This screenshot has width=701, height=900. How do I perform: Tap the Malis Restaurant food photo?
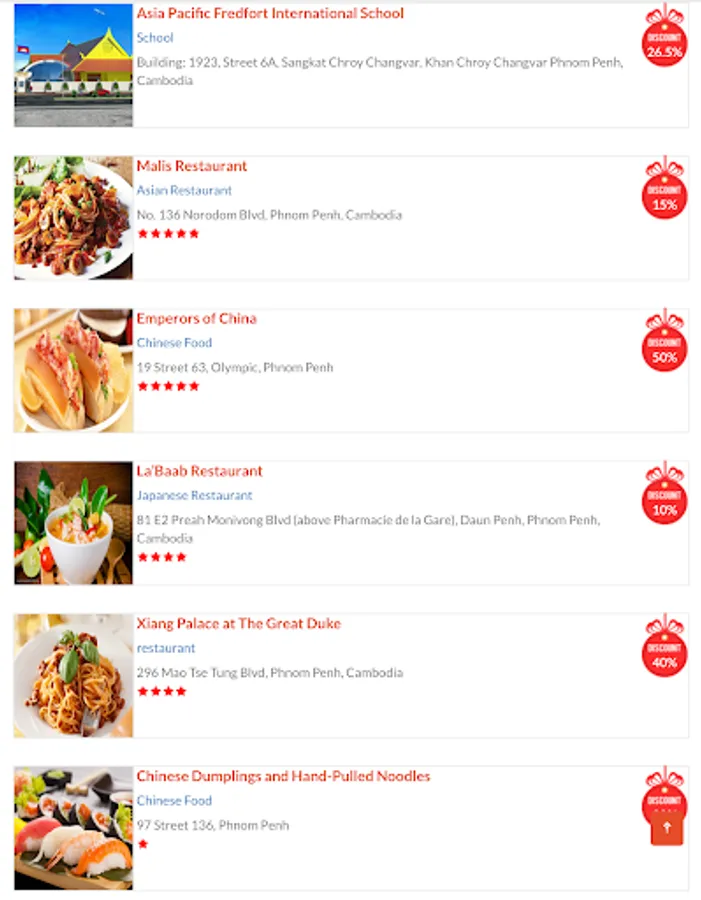[73, 218]
